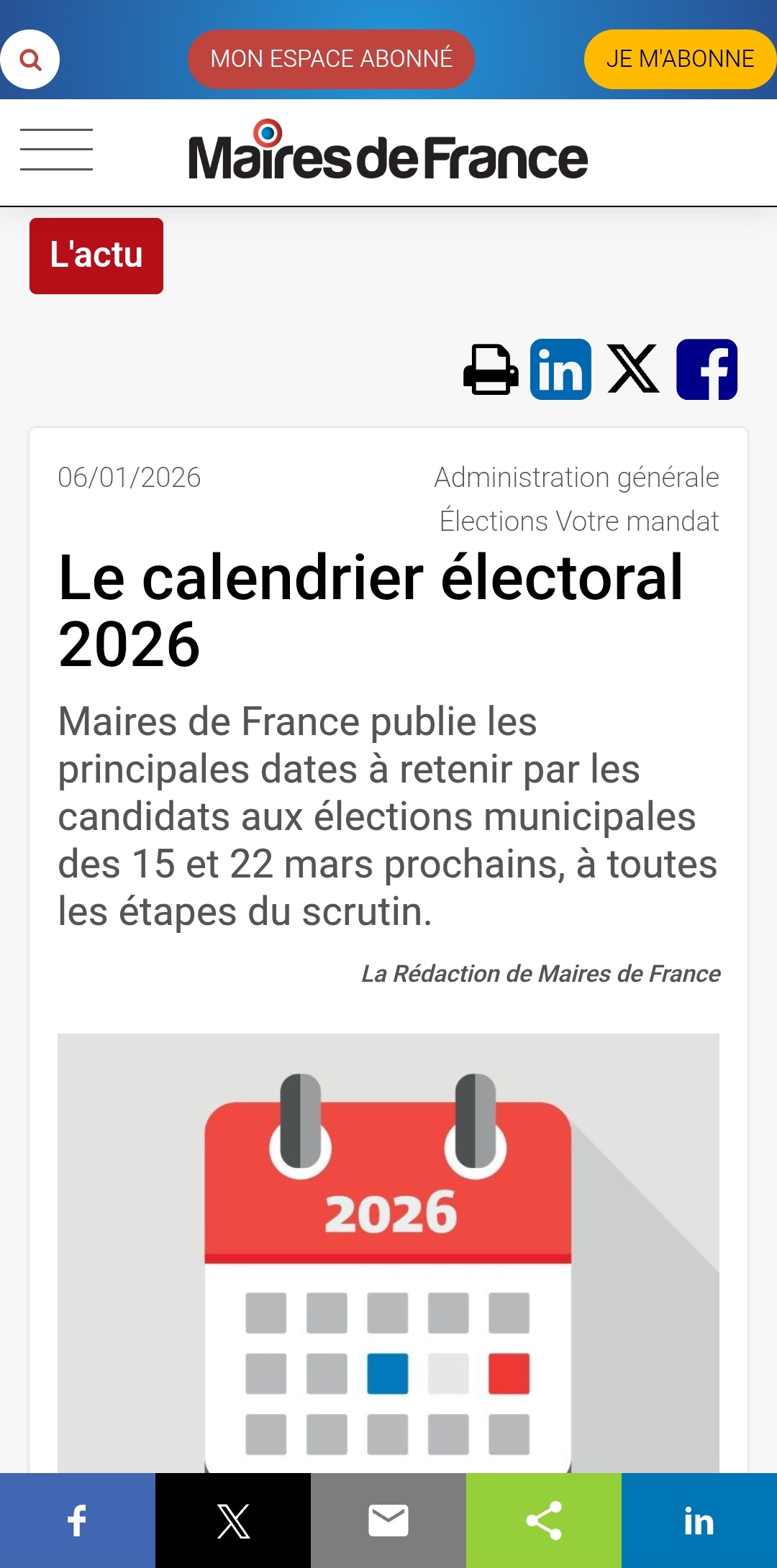The width and height of the screenshot is (777, 1568).
Task: Send article by email from bottom bar
Action: coord(388,1521)
